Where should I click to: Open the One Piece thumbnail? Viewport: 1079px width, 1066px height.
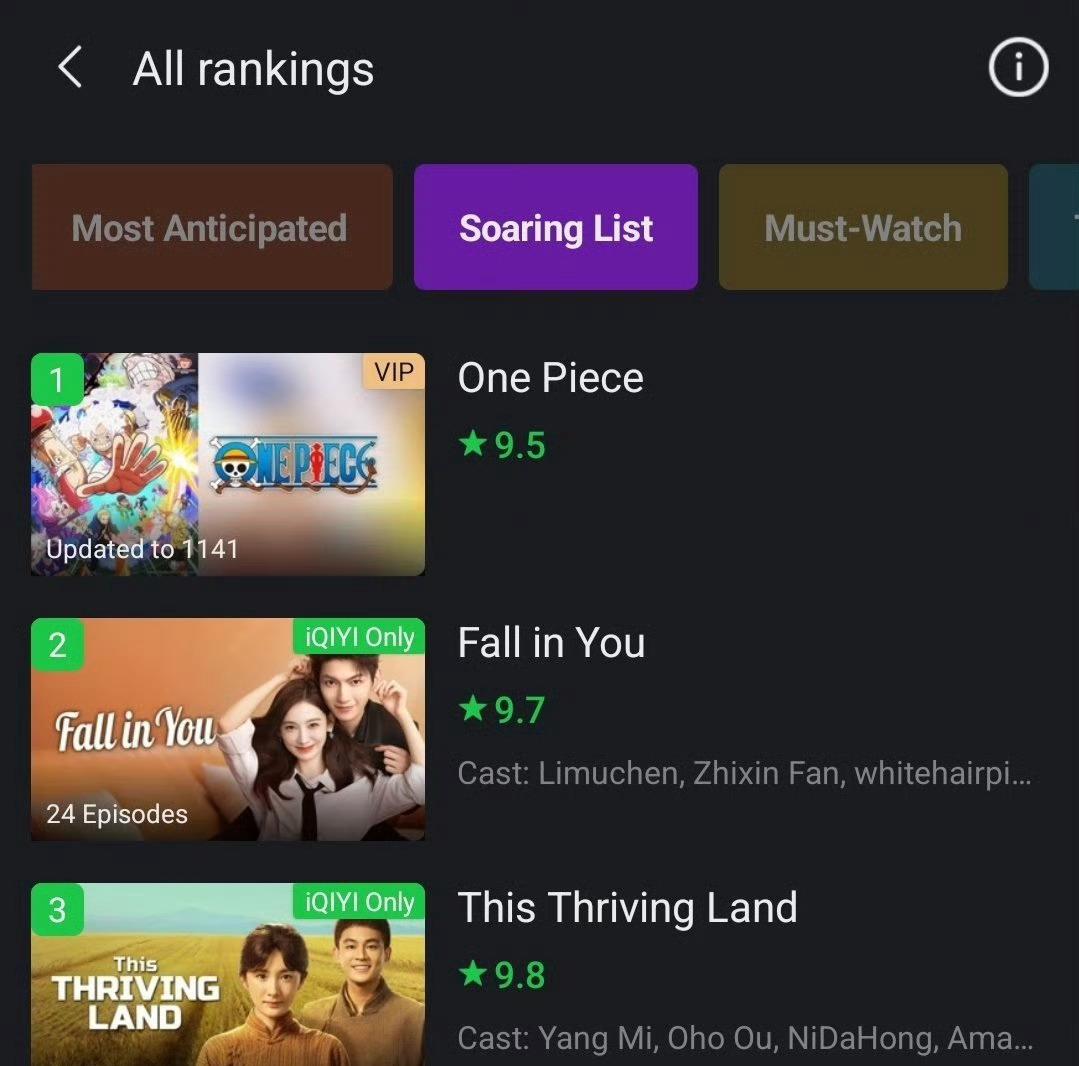pyautogui.click(x=228, y=464)
